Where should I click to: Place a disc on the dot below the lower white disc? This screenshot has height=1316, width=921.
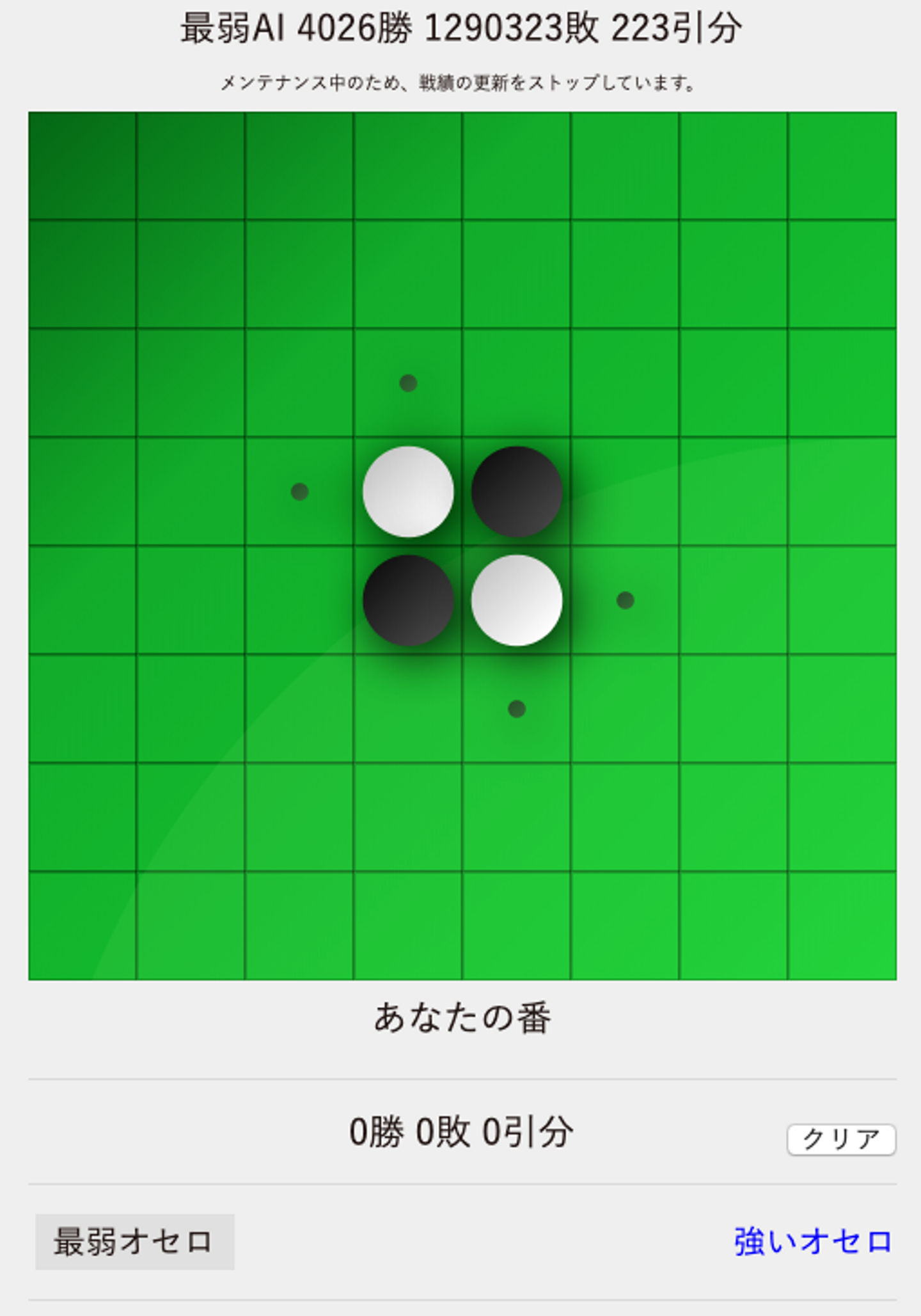517,709
